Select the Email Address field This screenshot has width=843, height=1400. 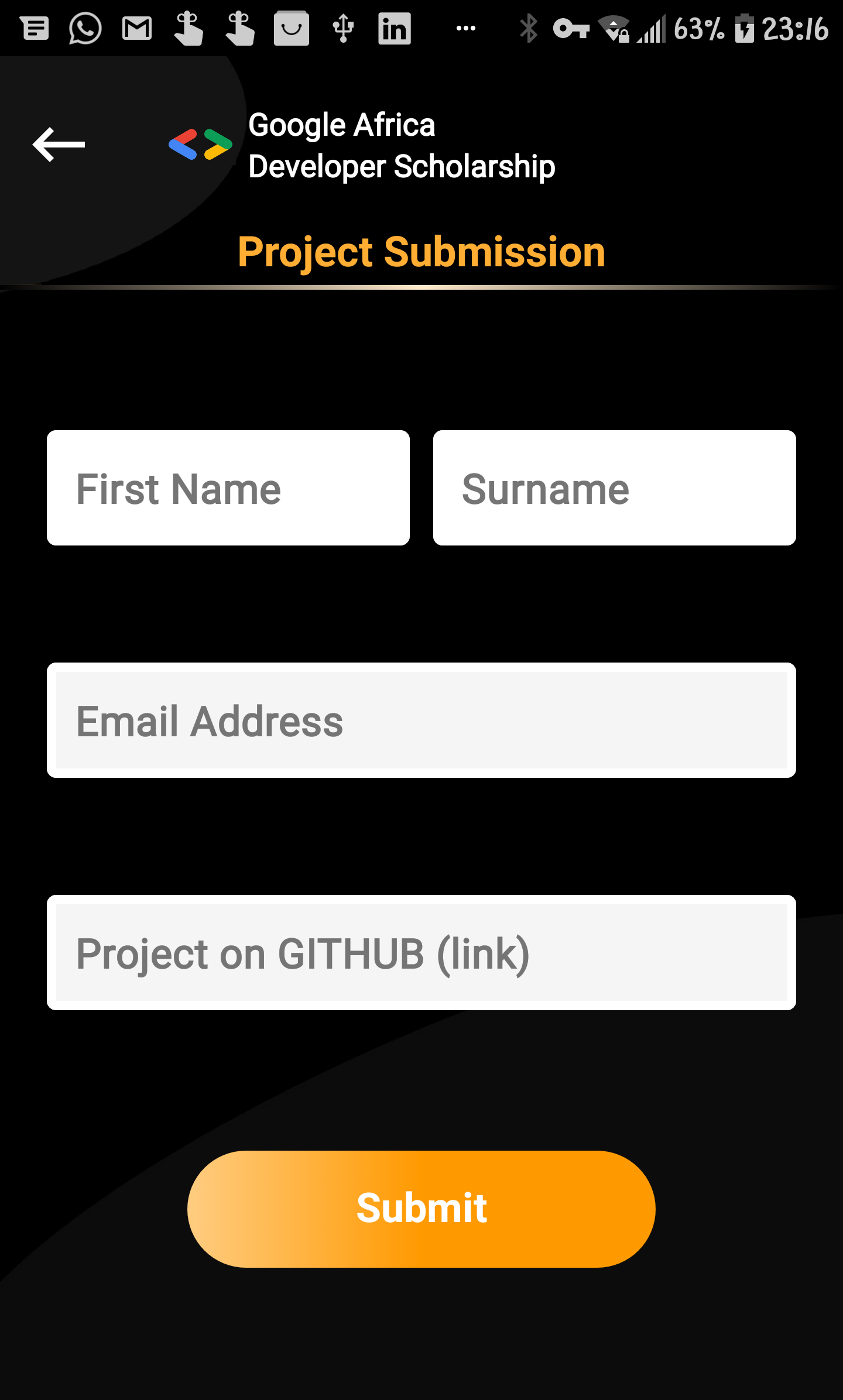coord(421,723)
